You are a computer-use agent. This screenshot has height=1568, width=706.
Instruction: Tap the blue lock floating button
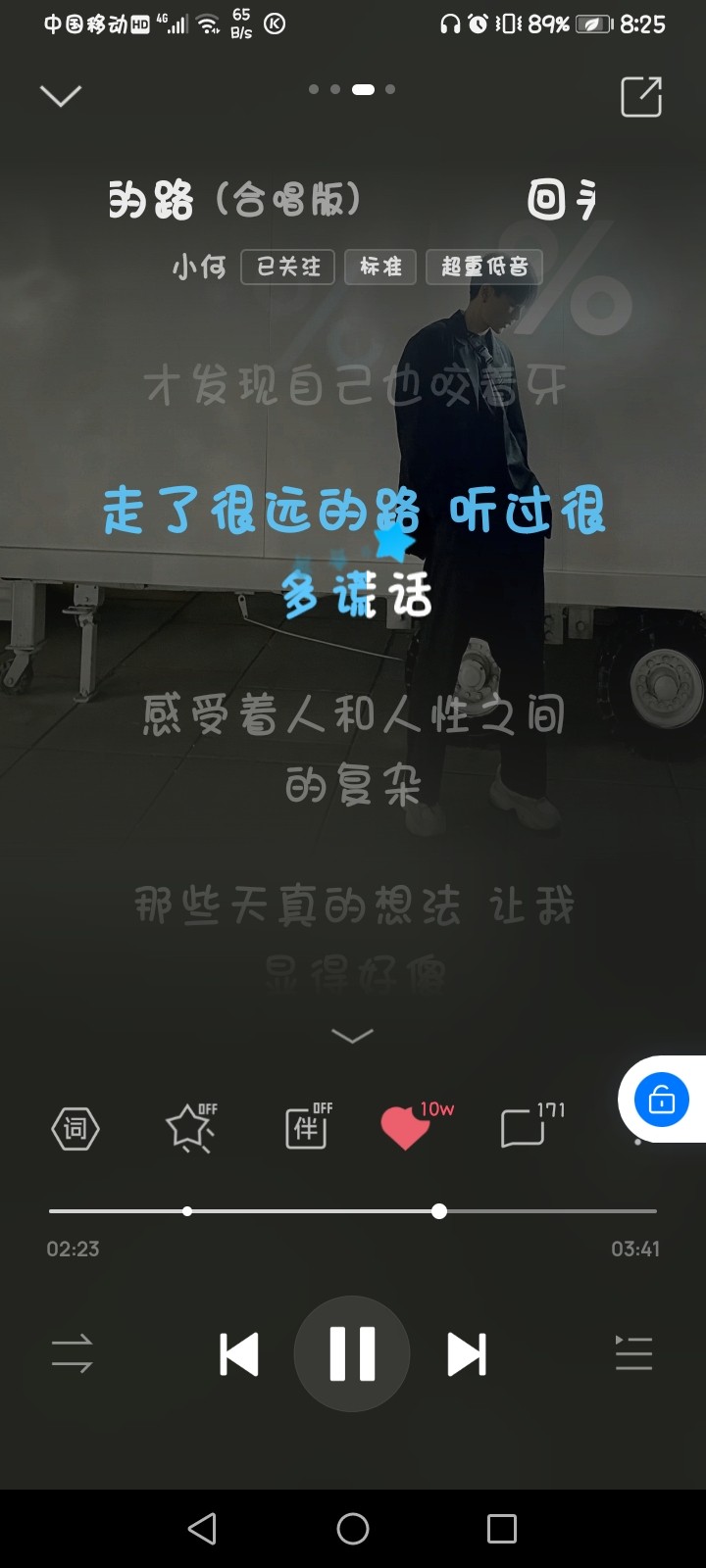point(662,1100)
